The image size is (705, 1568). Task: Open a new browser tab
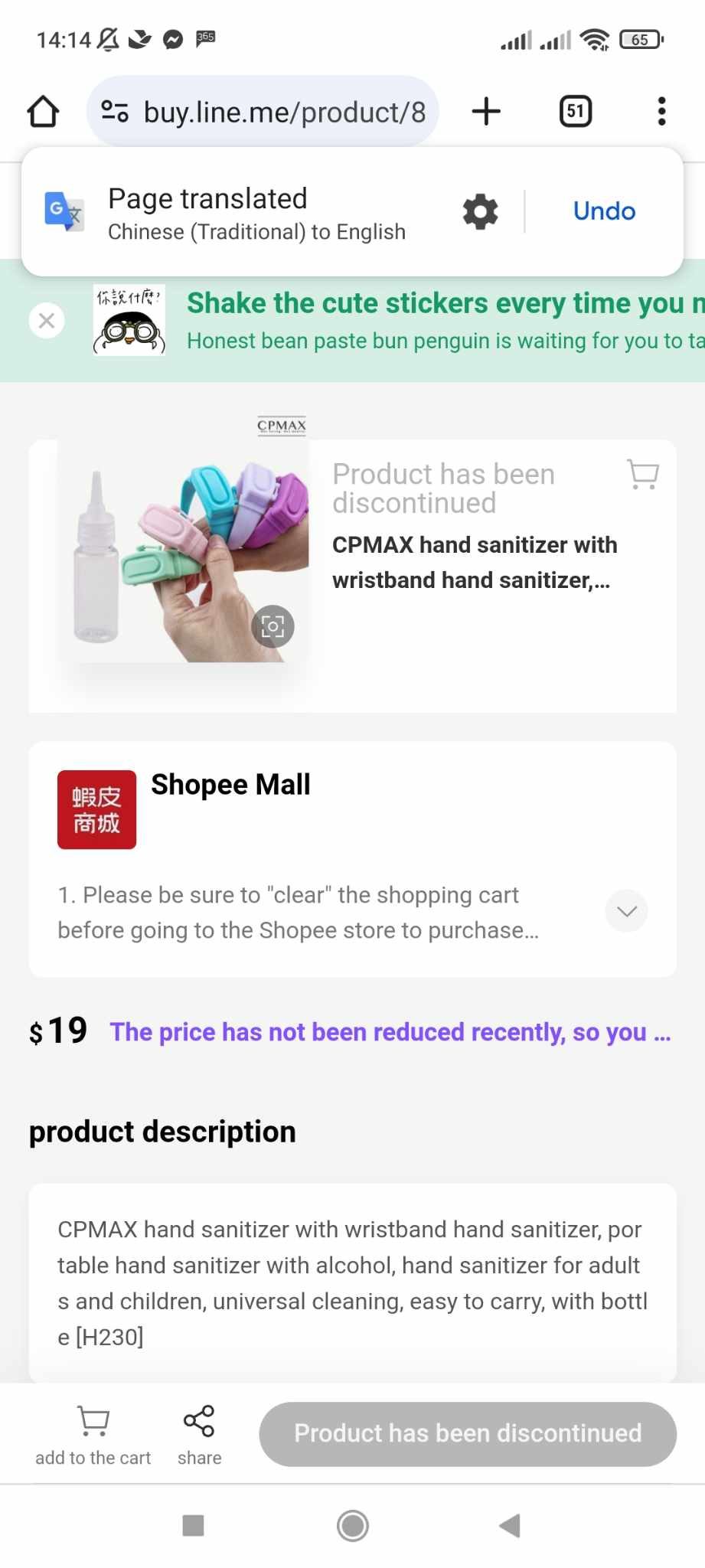coord(486,112)
